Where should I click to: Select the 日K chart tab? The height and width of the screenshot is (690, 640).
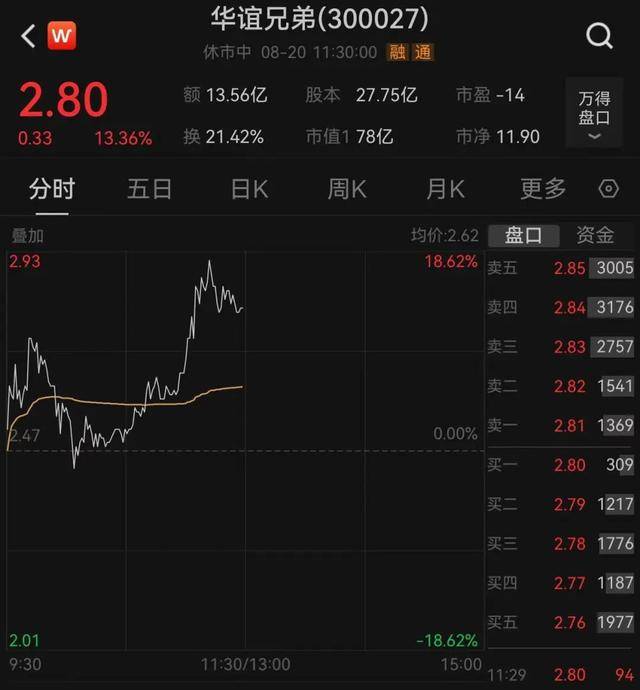coord(249,188)
